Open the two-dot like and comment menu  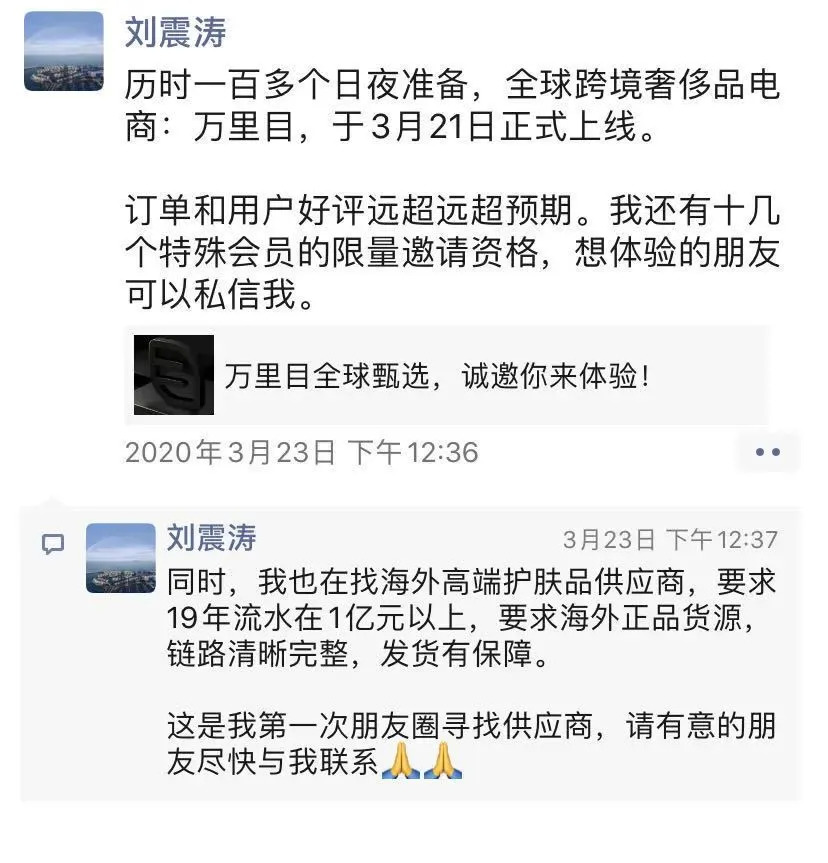tap(767, 452)
